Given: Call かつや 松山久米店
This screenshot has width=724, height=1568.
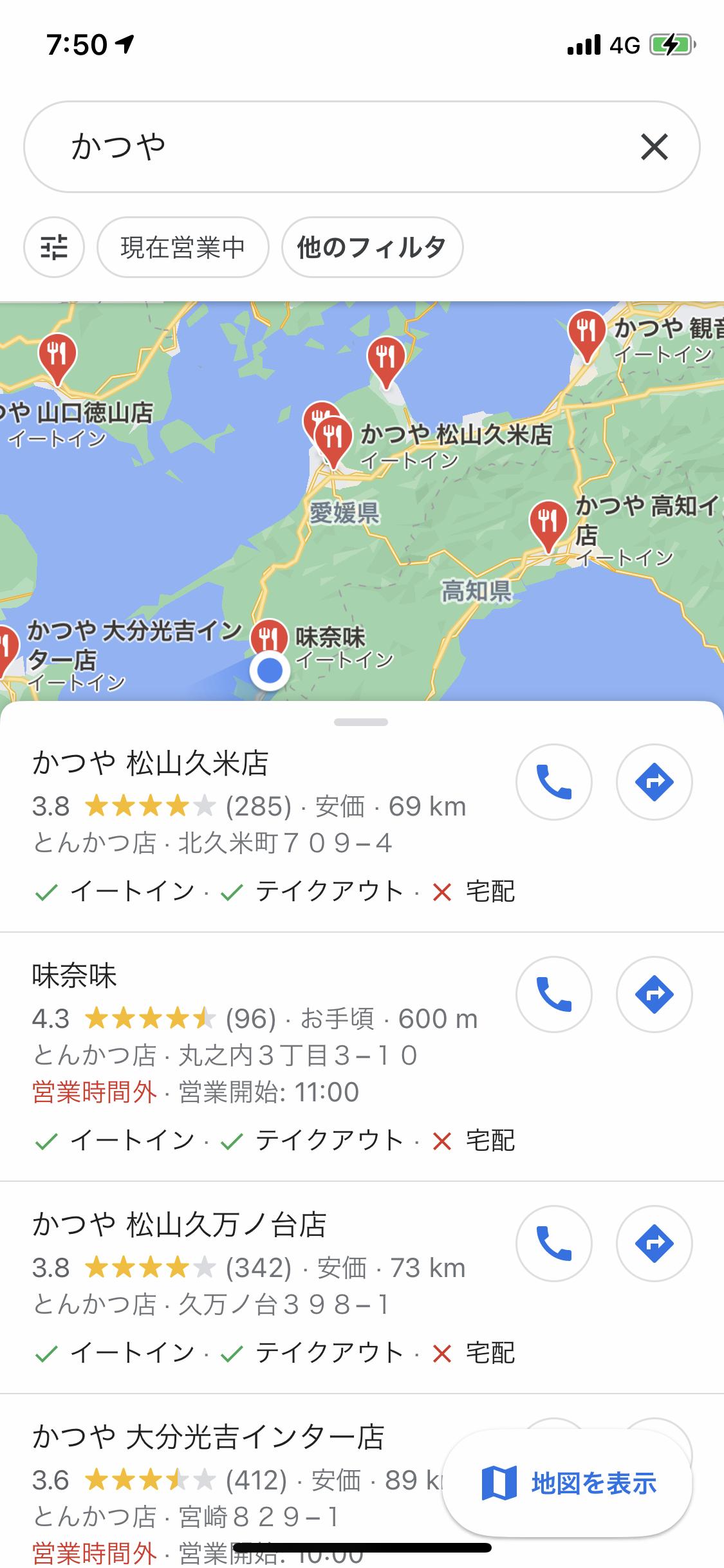Looking at the screenshot, I should (x=553, y=782).
